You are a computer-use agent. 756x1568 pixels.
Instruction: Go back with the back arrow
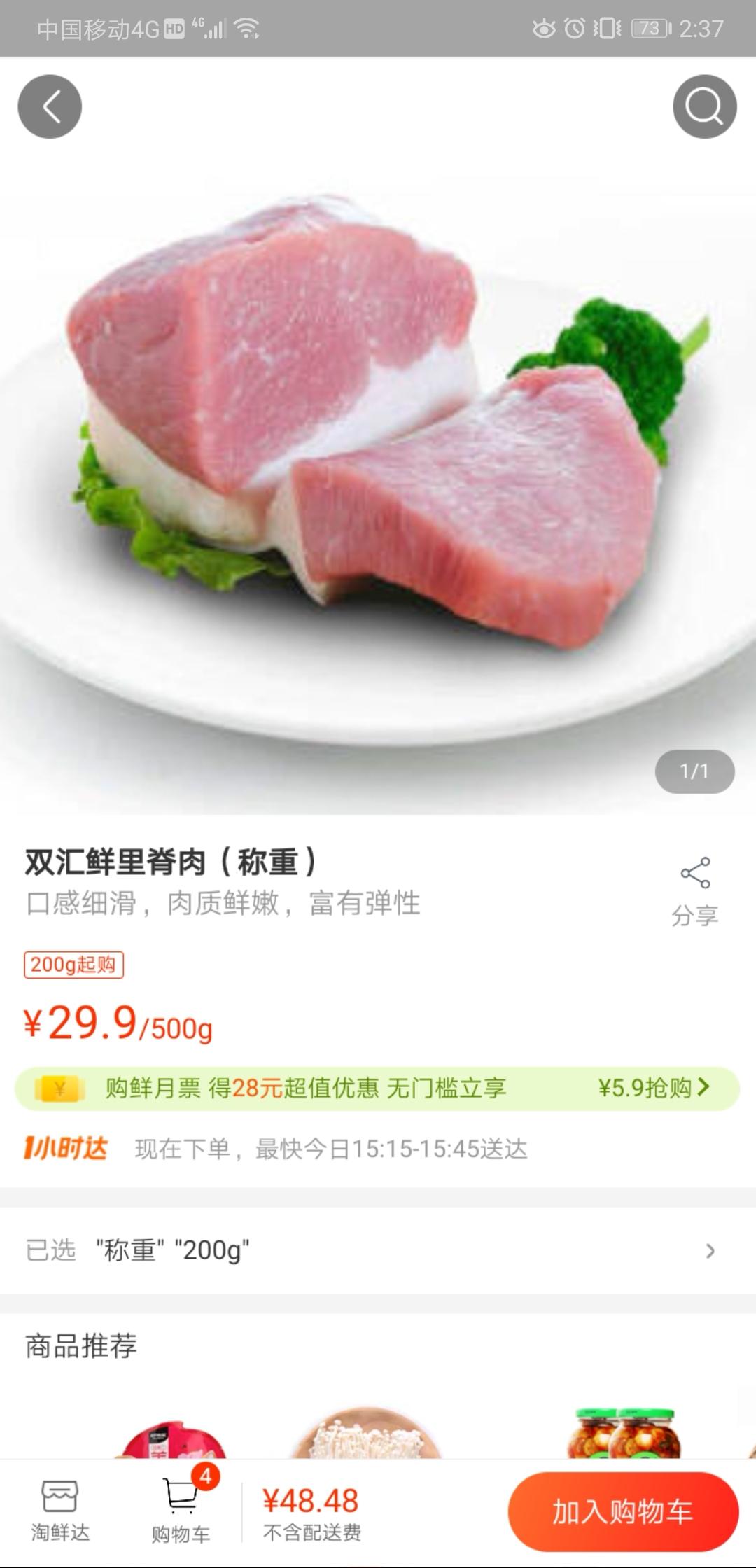tap(50, 106)
